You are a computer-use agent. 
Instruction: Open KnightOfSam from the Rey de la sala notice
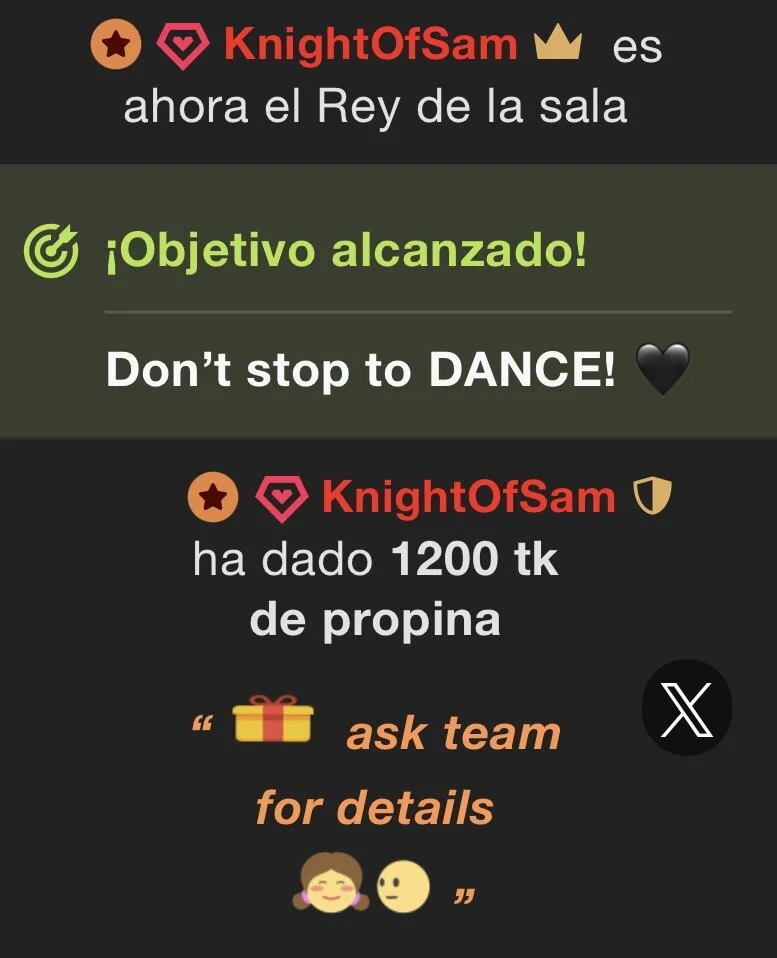[x=371, y=44]
